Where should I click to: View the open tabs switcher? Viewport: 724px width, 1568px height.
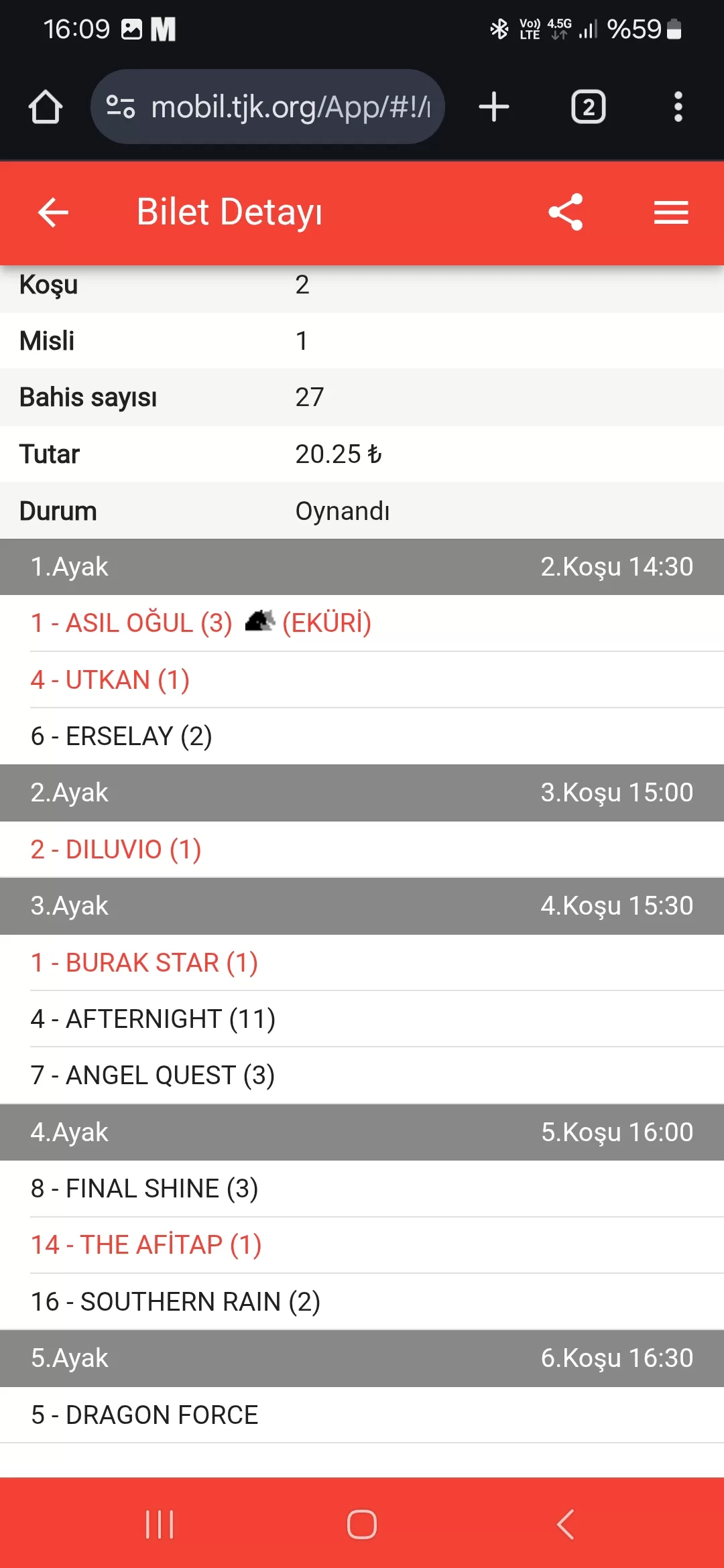tap(588, 107)
